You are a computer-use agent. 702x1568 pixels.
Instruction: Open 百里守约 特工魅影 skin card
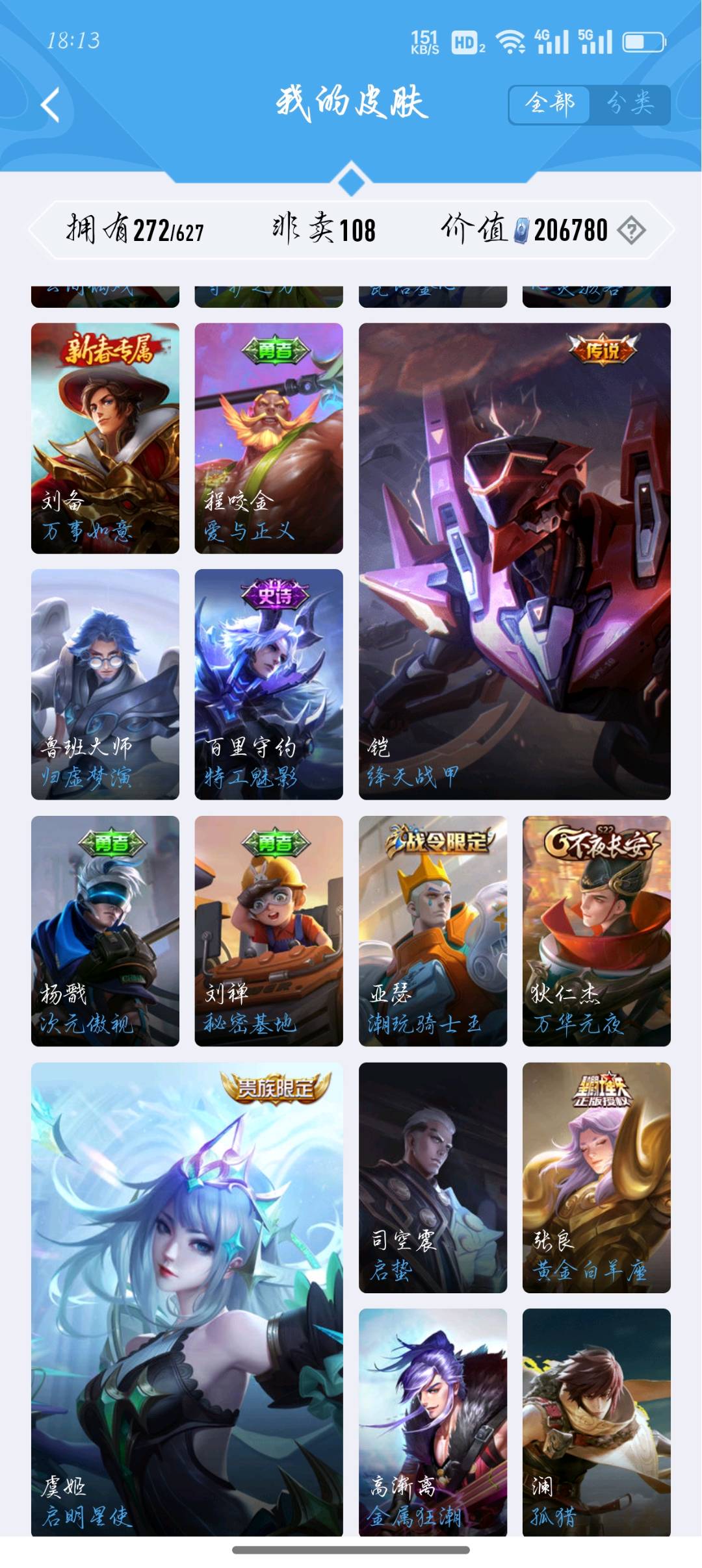pos(268,684)
